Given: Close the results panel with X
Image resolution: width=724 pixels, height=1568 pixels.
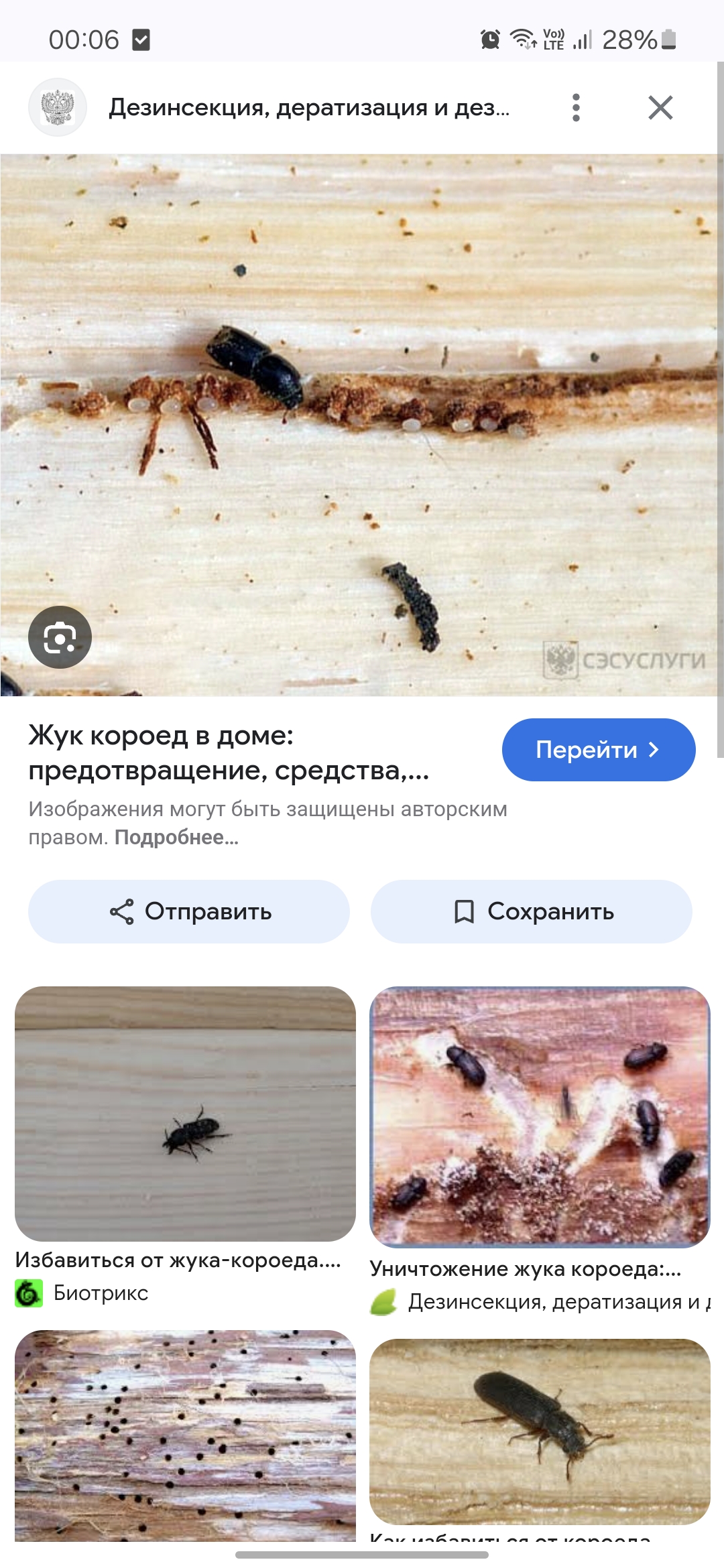Looking at the screenshot, I should tap(660, 107).
